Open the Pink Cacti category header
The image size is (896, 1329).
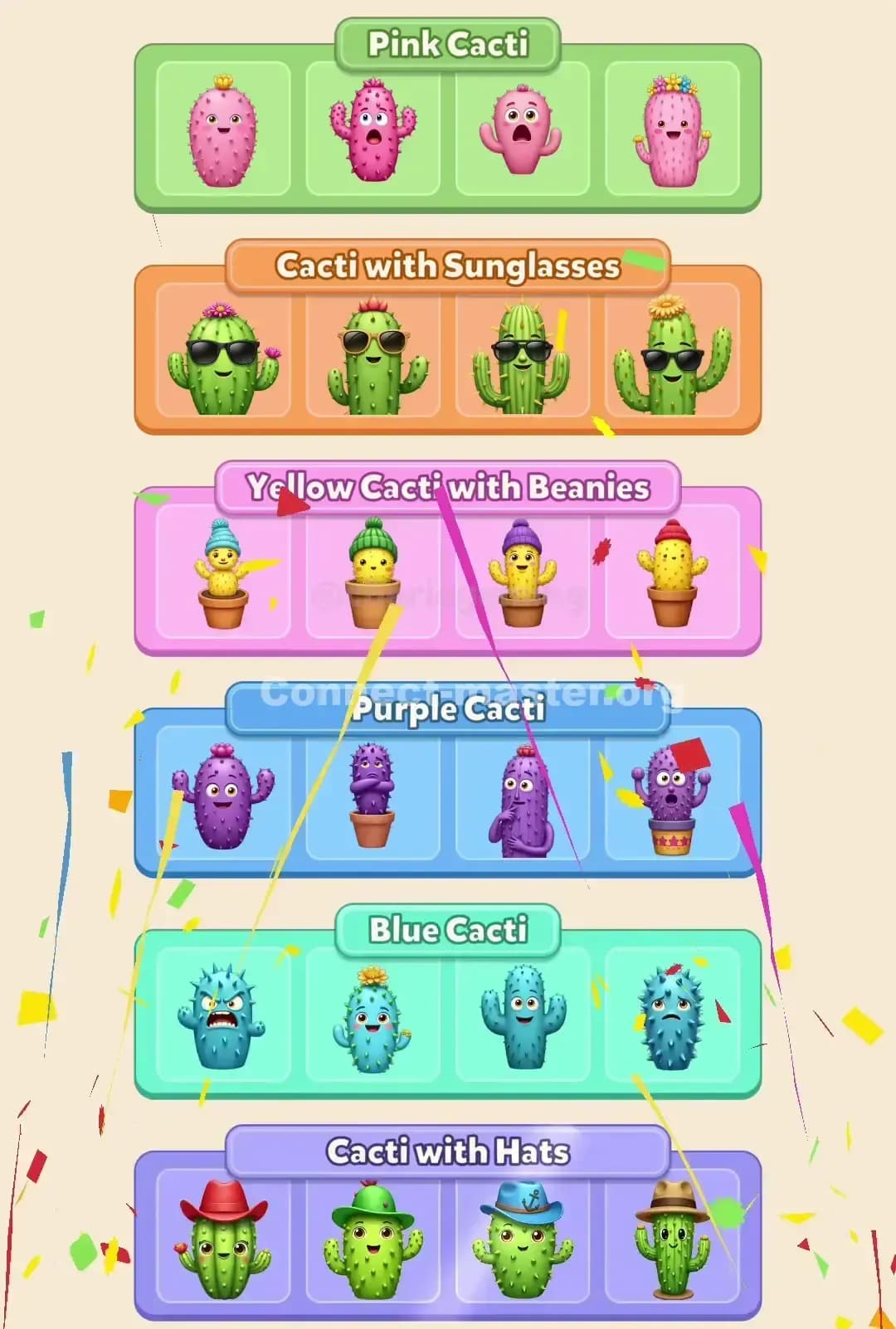point(448,45)
